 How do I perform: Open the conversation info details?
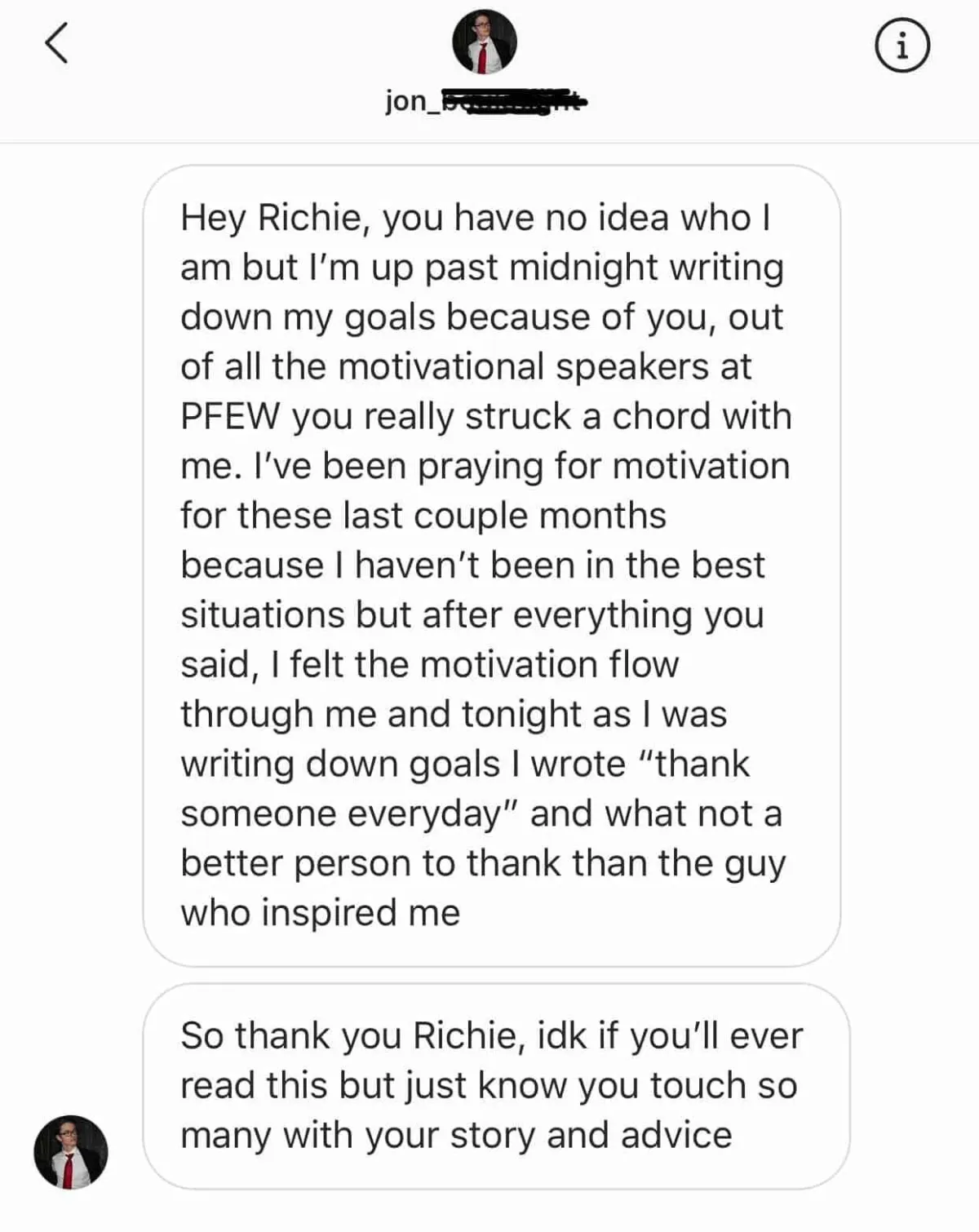(x=902, y=47)
